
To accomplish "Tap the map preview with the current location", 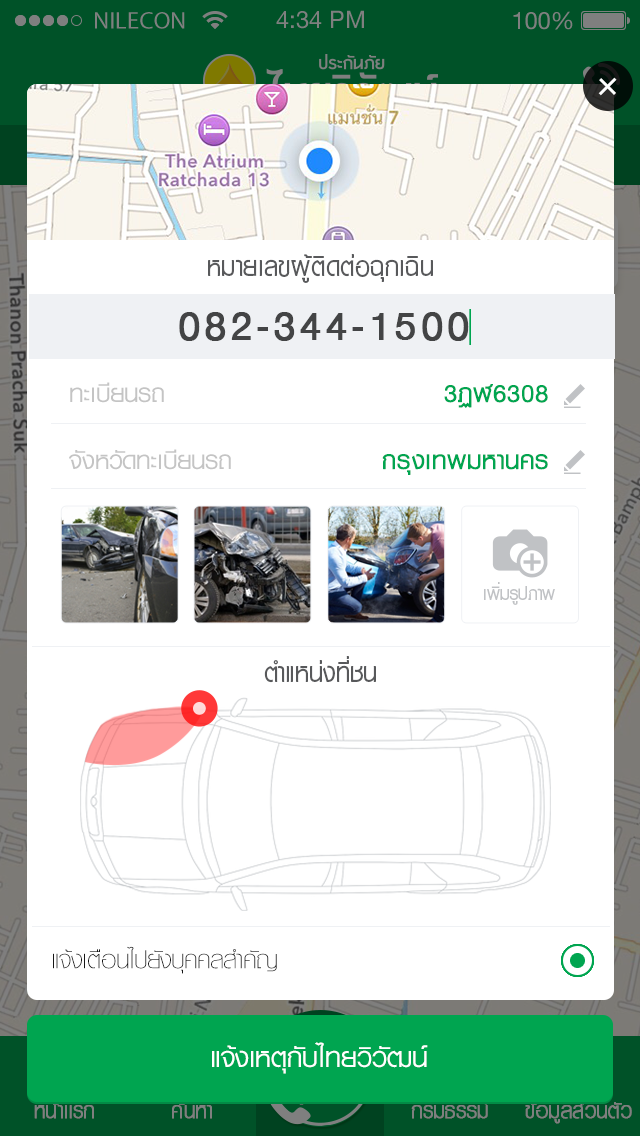I will (x=320, y=162).
